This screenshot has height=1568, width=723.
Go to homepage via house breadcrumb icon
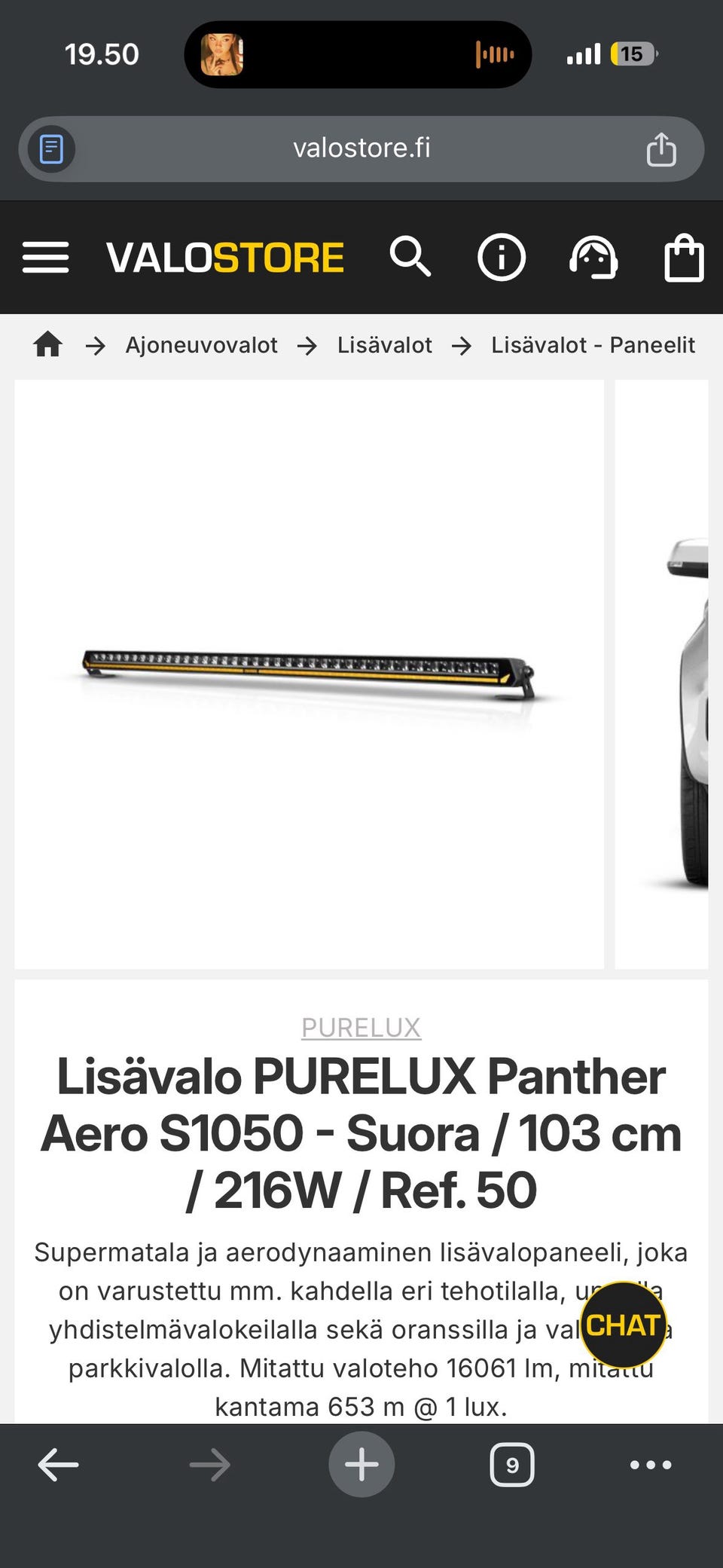click(47, 345)
